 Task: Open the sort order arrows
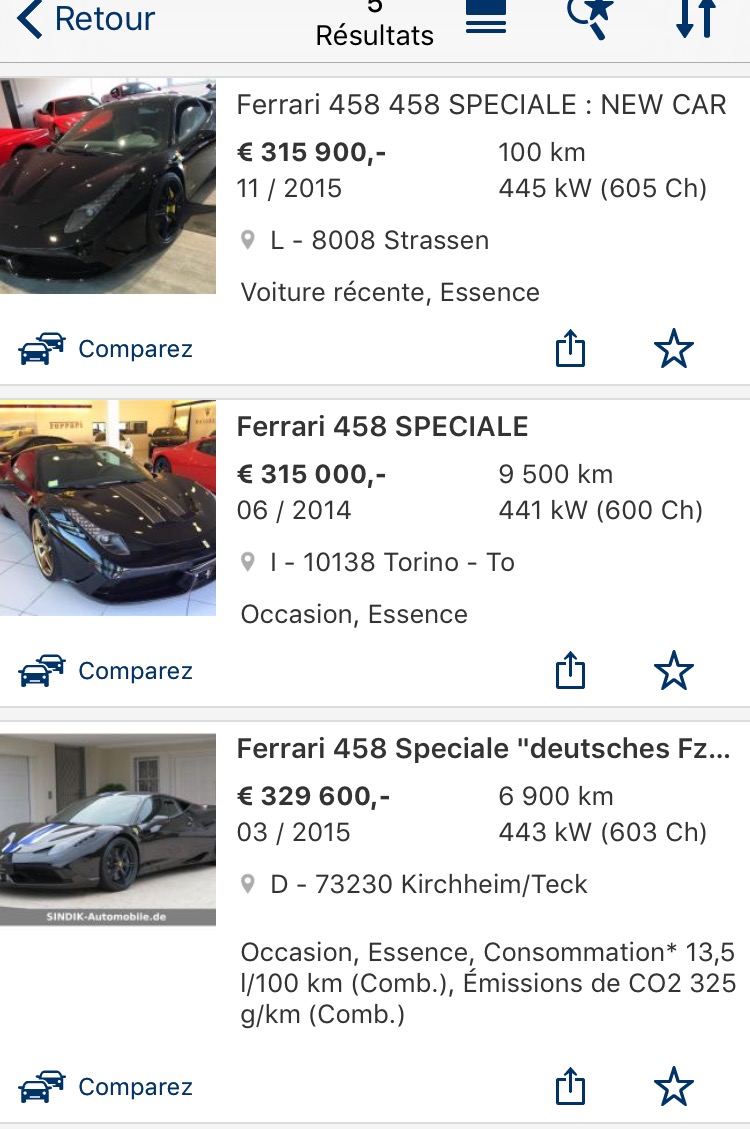(696, 17)
